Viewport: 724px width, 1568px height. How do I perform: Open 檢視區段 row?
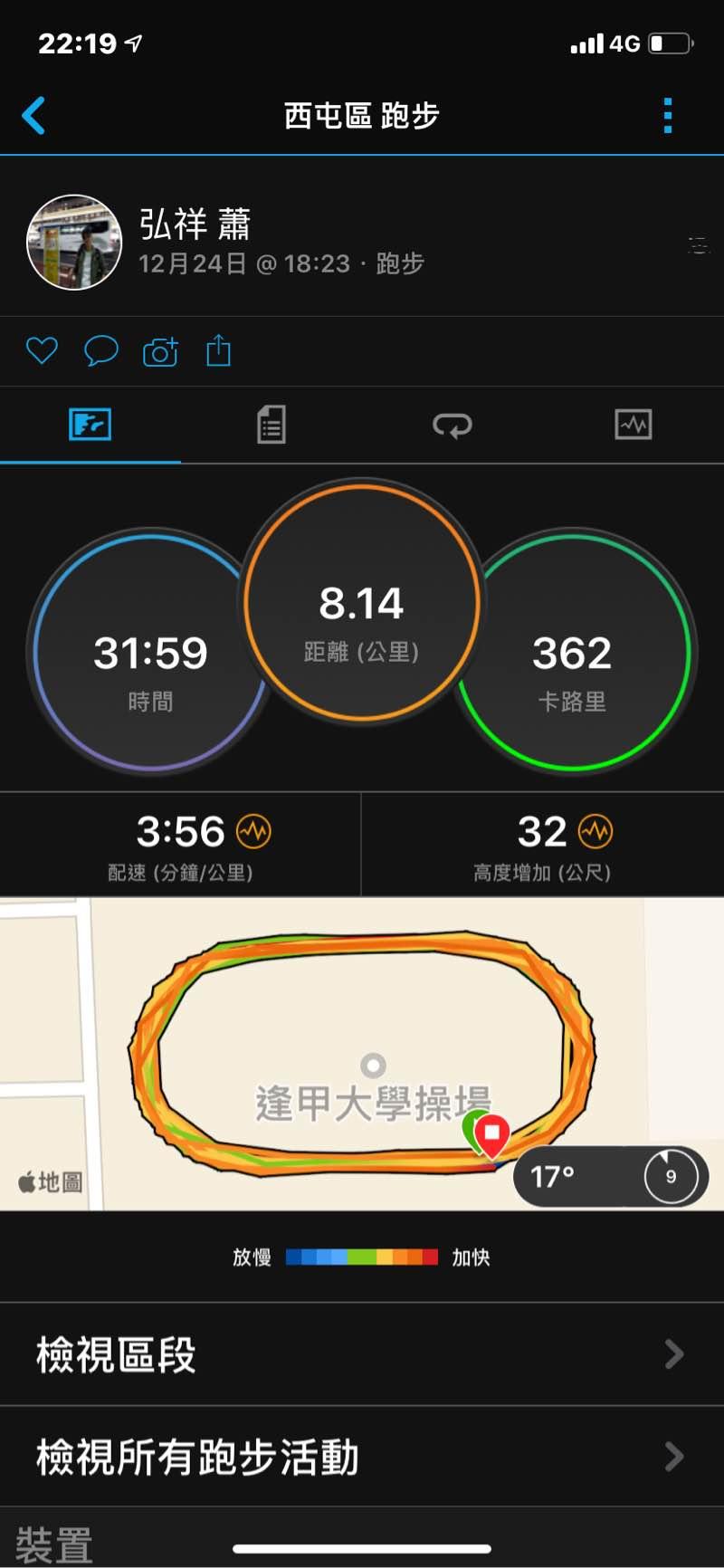coord(362,1354)
